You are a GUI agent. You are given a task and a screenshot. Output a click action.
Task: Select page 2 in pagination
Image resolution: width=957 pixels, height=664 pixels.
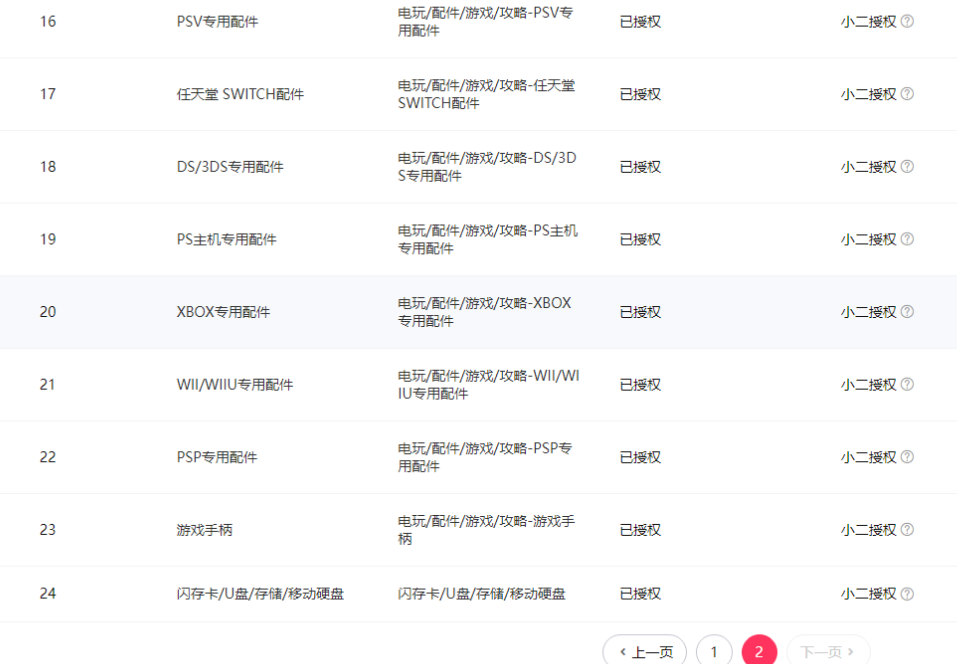point(759,652)
